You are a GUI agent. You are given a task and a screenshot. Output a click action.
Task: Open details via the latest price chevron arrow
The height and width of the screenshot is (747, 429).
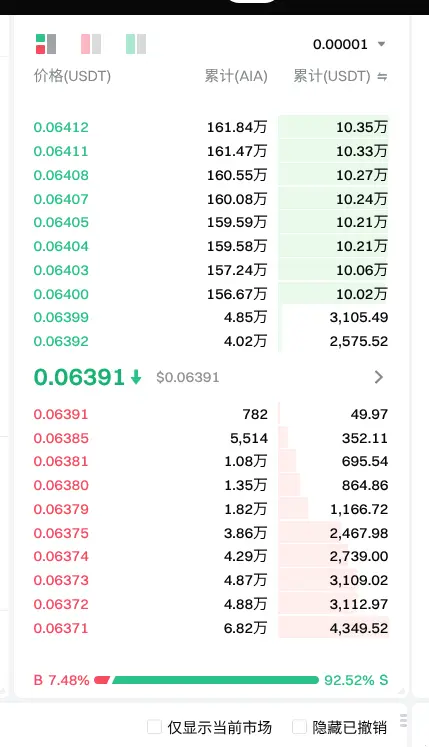[379, 377]
